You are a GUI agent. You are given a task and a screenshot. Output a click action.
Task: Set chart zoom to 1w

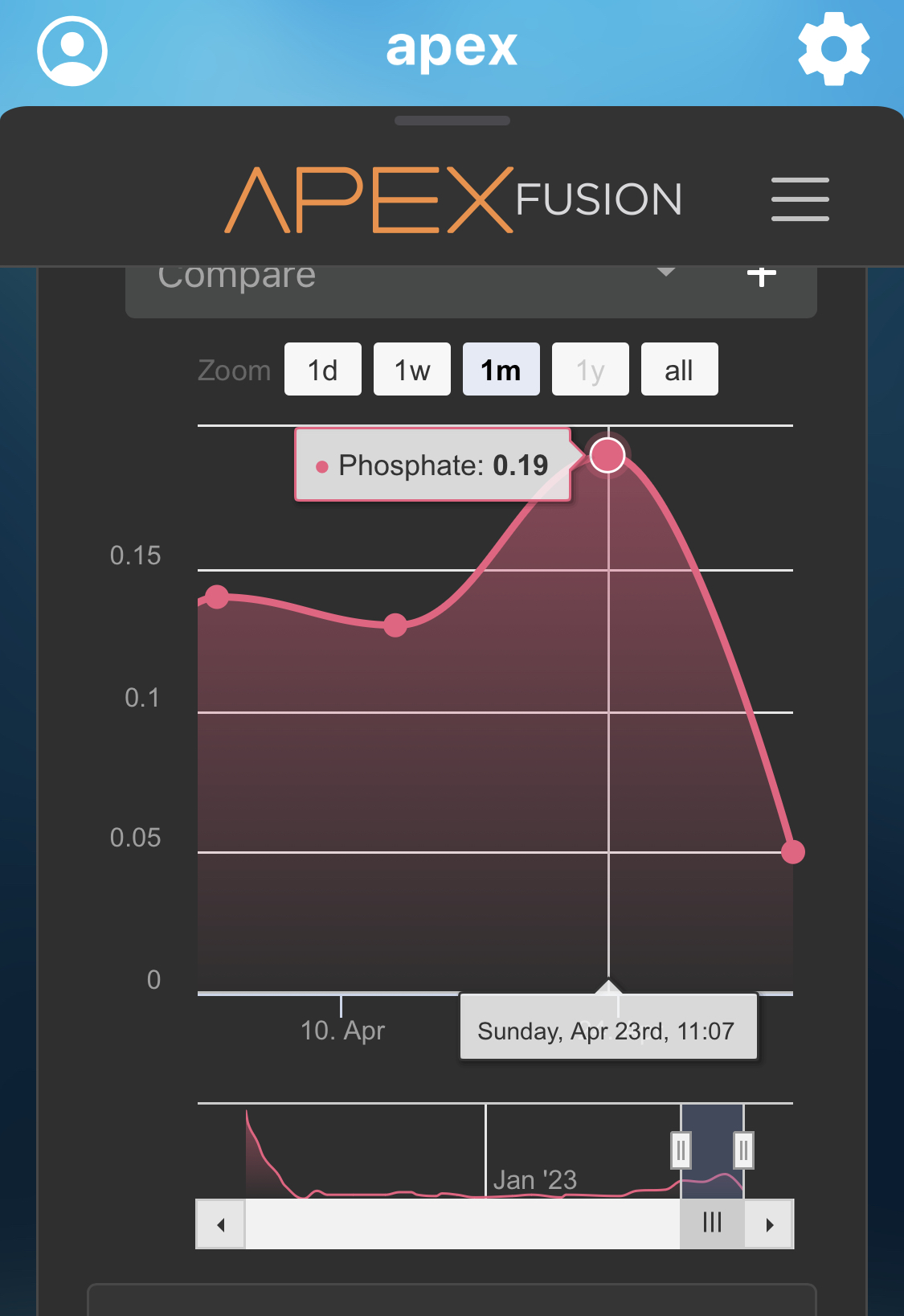(412, 370)
